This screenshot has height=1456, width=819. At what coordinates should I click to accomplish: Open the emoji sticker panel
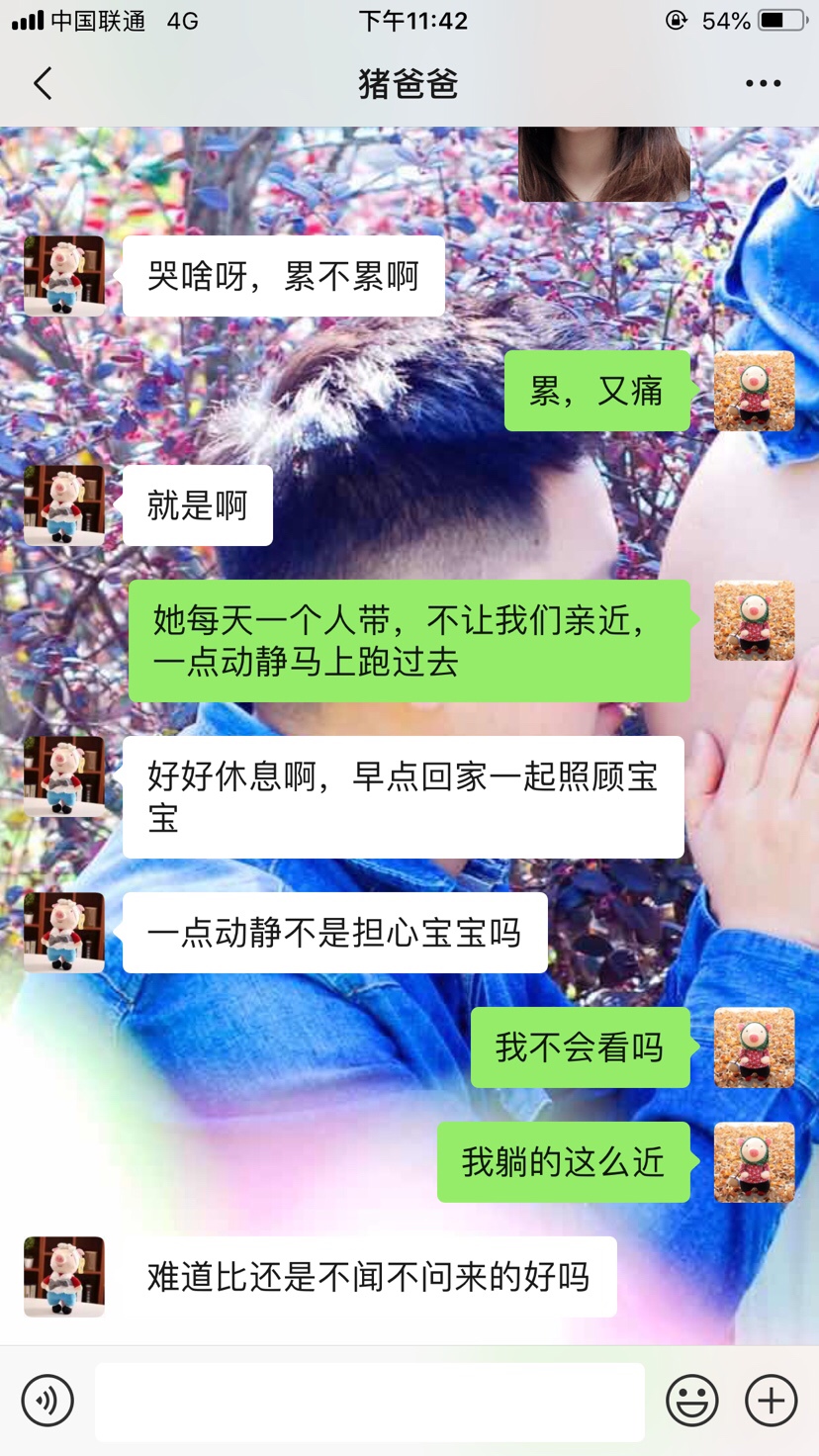coord(691,1401)
